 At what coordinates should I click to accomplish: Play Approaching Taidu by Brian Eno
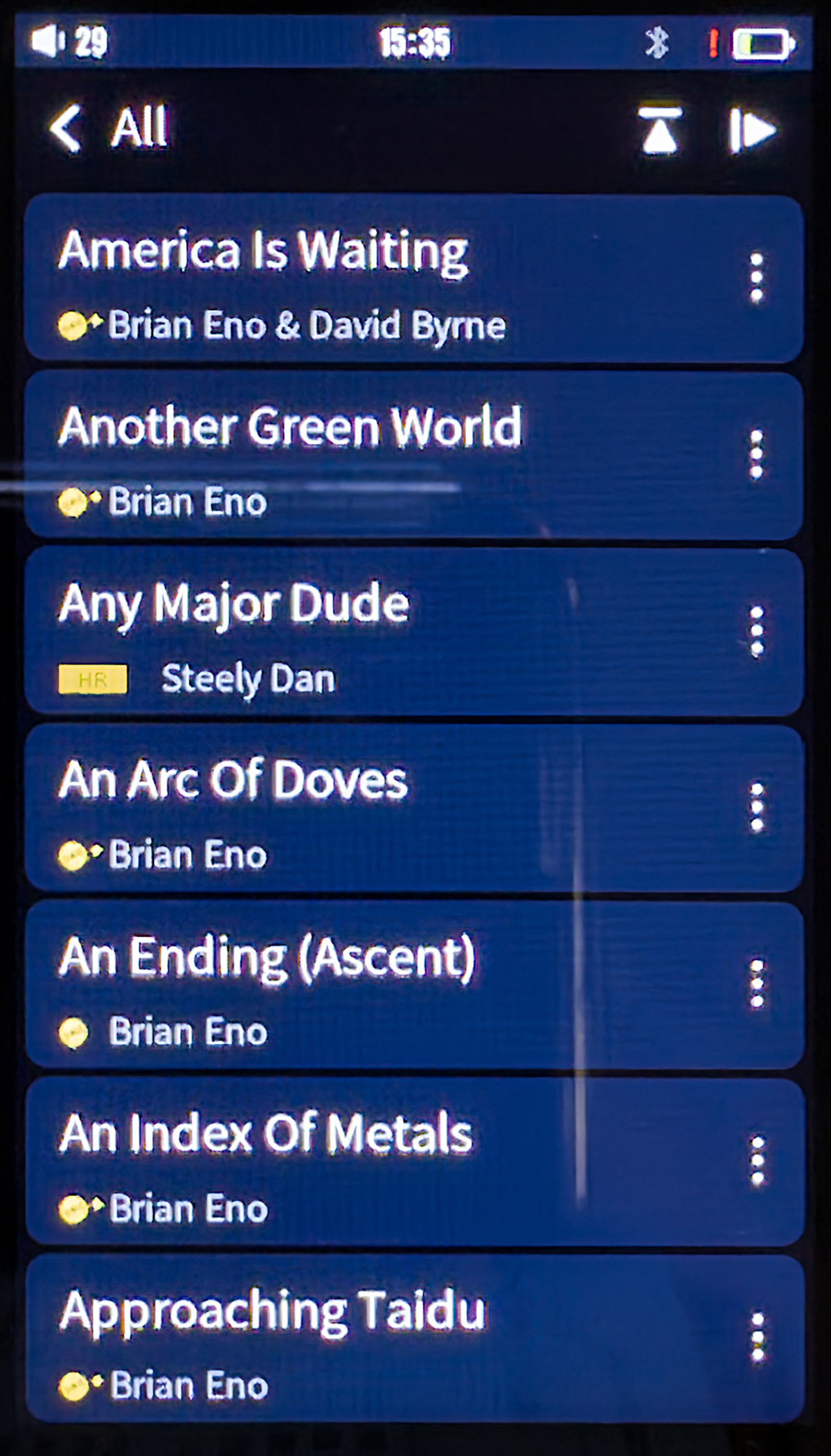[346, 1338]
